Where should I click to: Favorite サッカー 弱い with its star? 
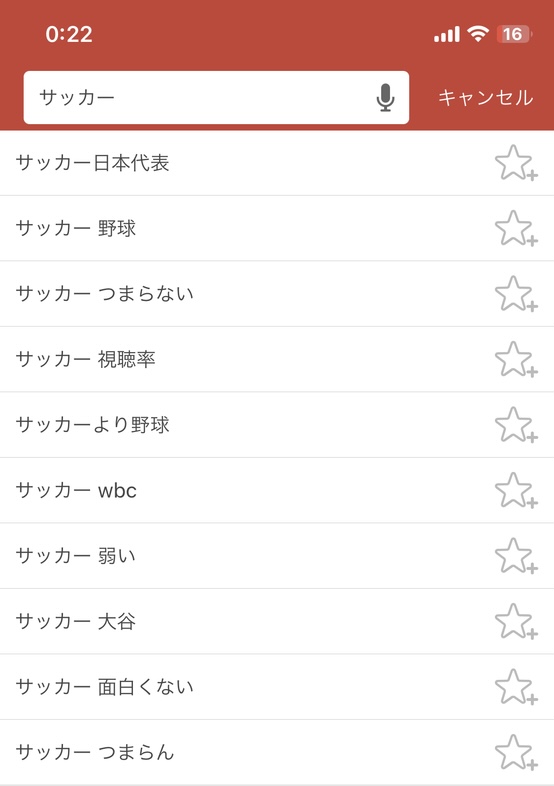(516, 556)
